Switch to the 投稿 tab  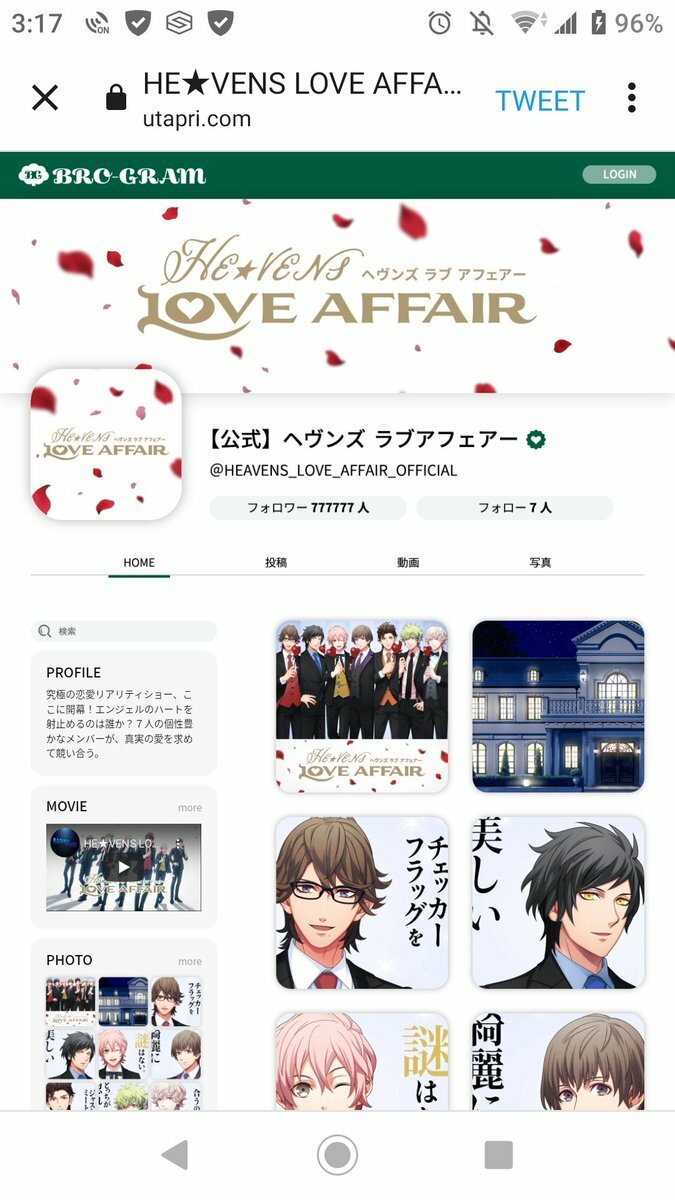276,563
